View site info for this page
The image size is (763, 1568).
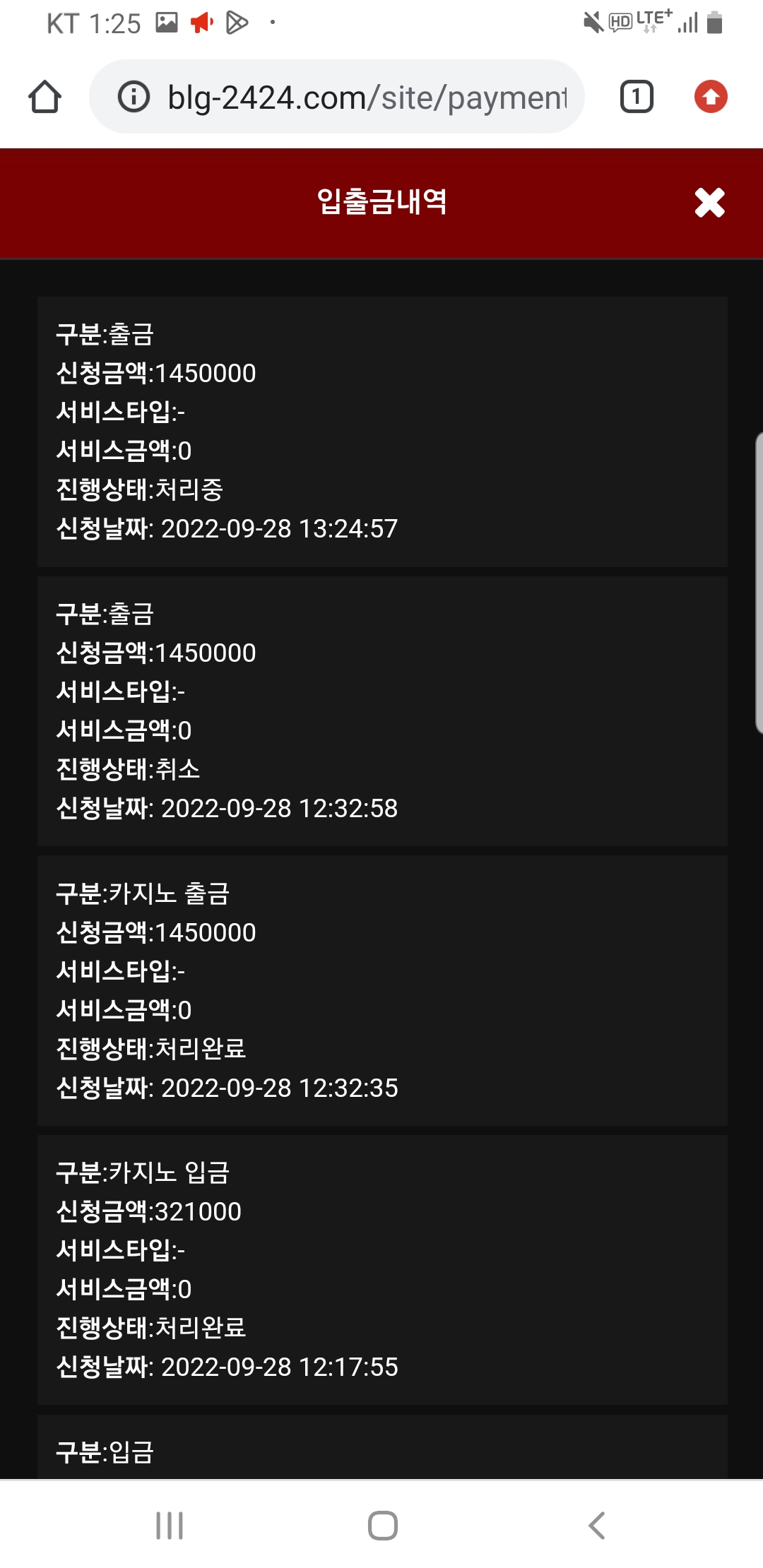click(134, 97)
